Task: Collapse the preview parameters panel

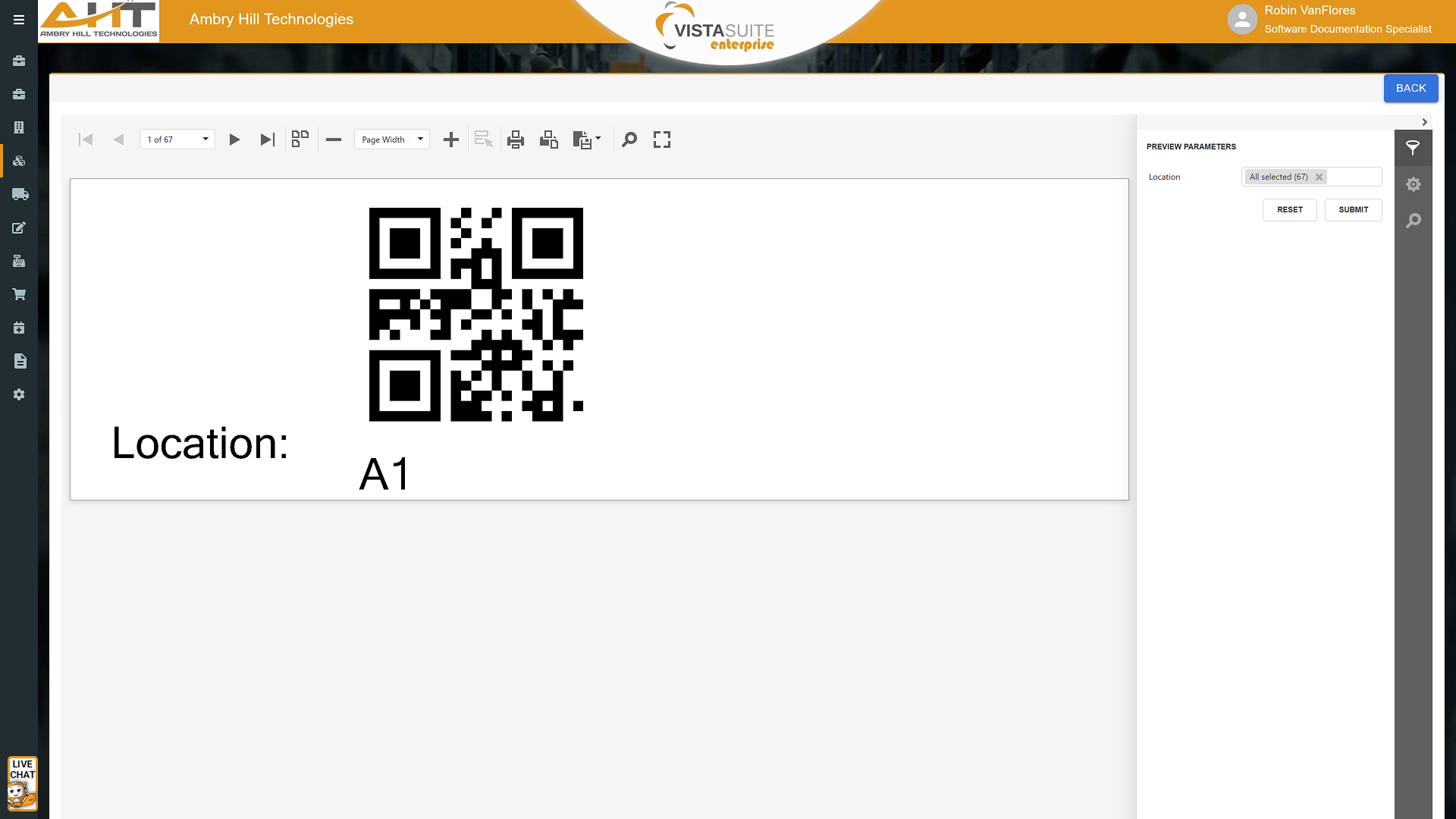Action: coord(1425,122)
